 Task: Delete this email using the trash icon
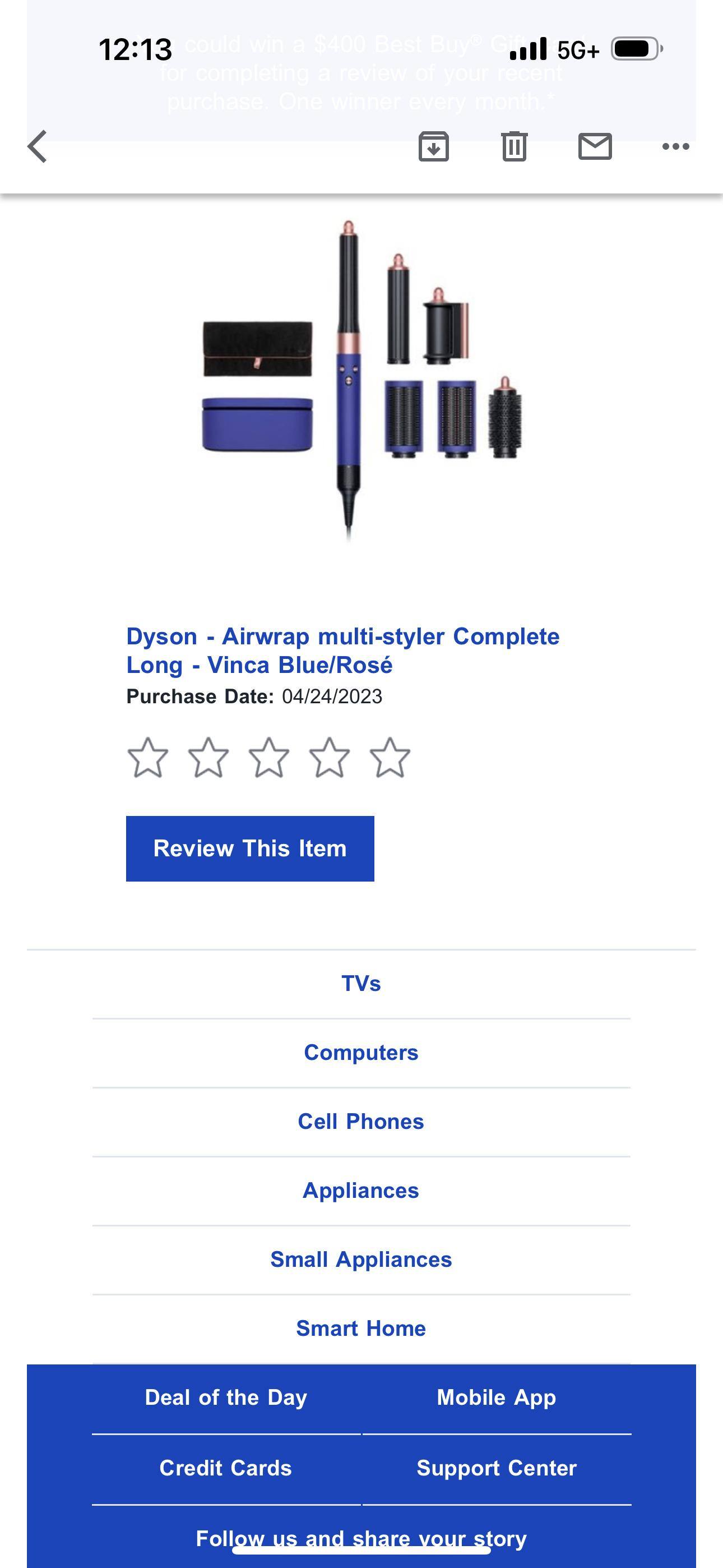[x=515, y=146]
